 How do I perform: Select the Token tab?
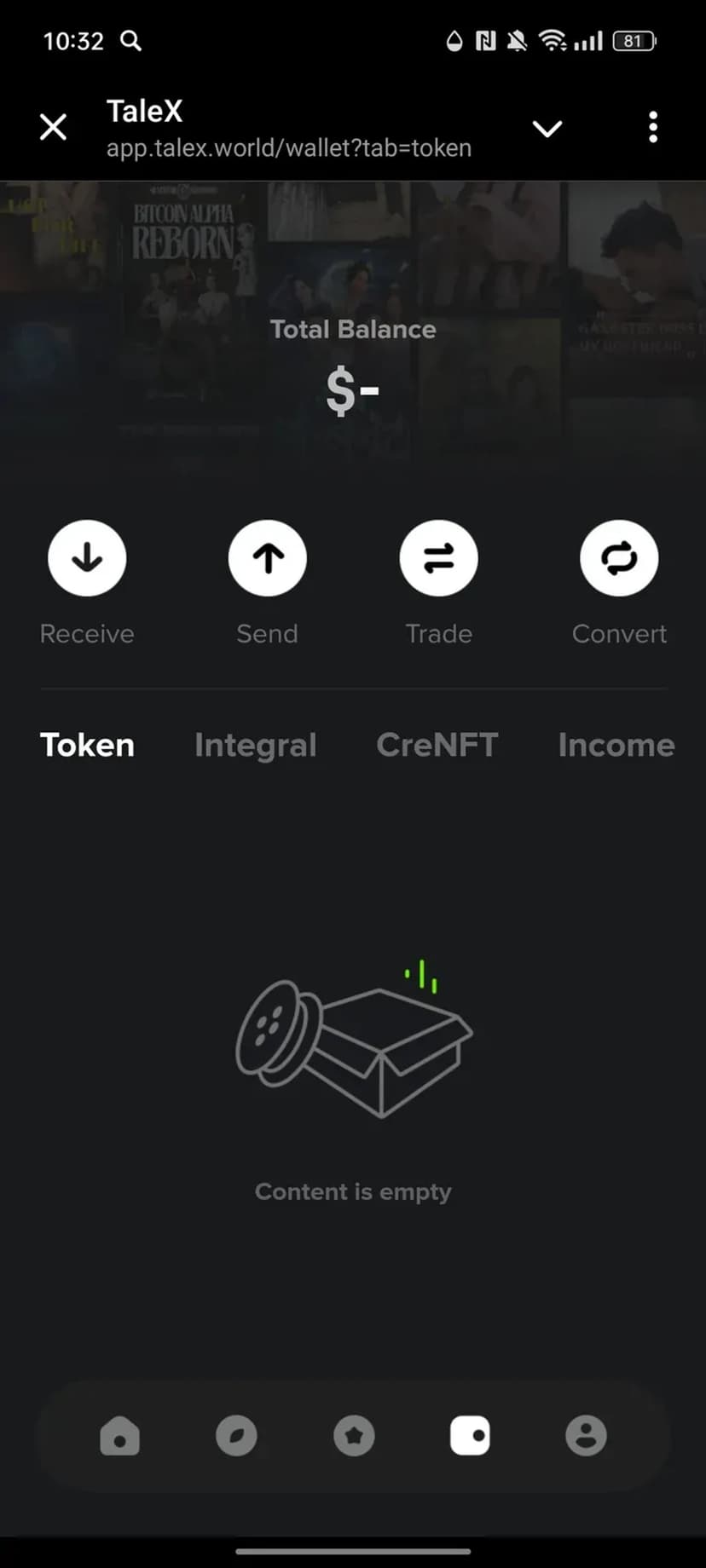[x=87, y=745]
